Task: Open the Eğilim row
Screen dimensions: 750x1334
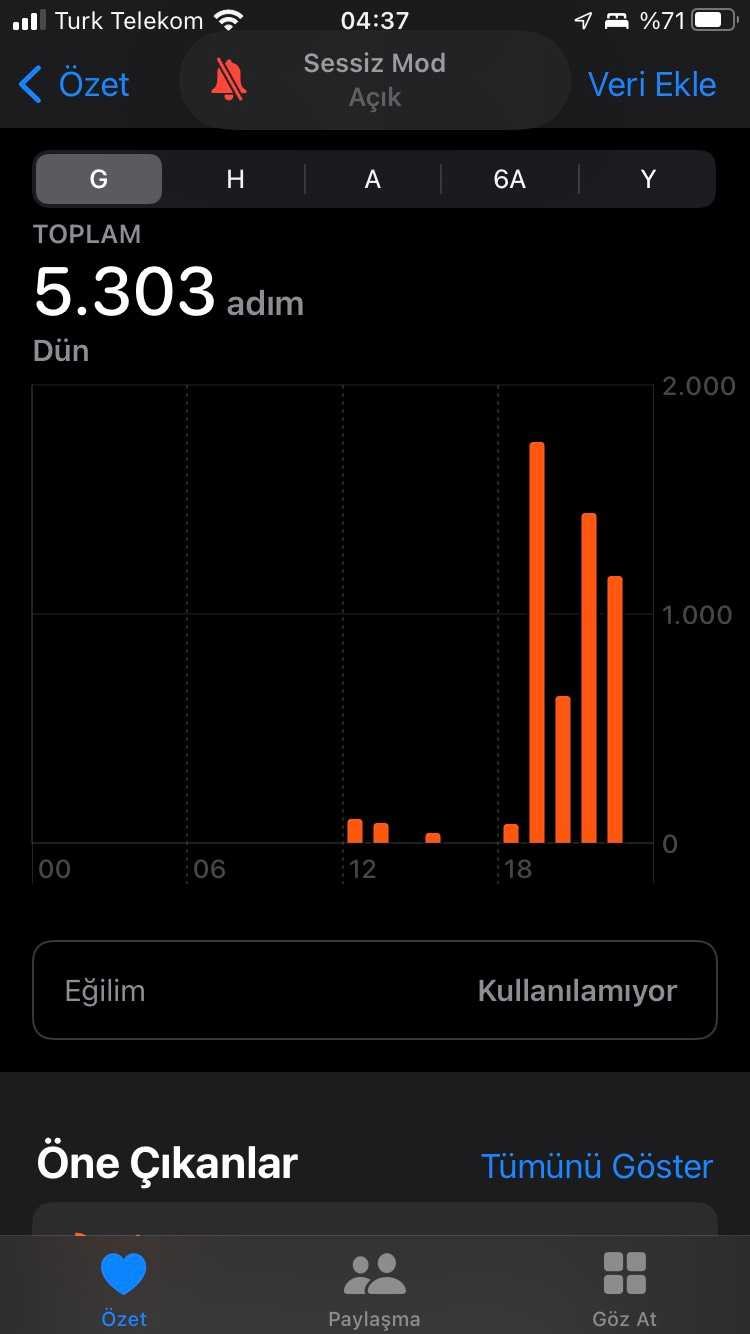Action: pos(375,990)
